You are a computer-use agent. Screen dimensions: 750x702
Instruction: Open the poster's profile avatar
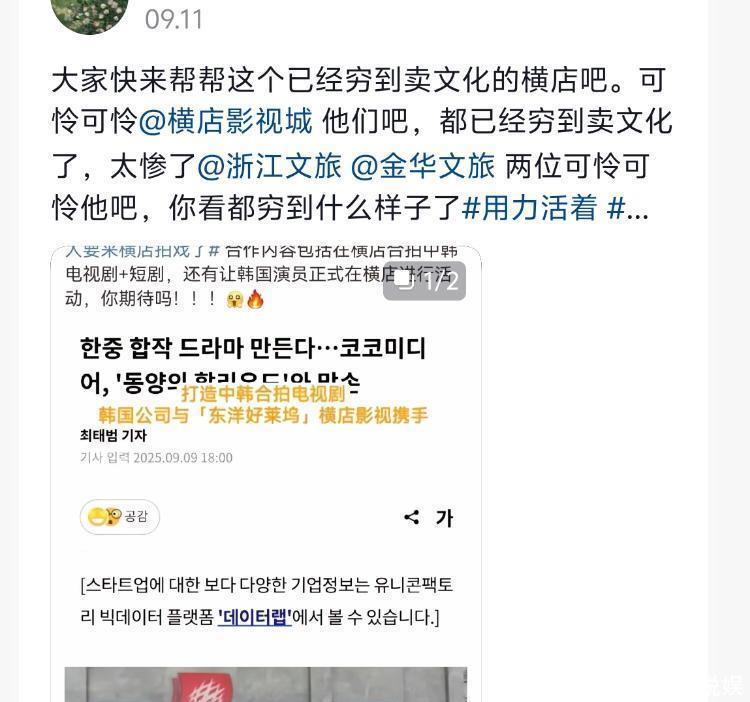tap(88, 12)
